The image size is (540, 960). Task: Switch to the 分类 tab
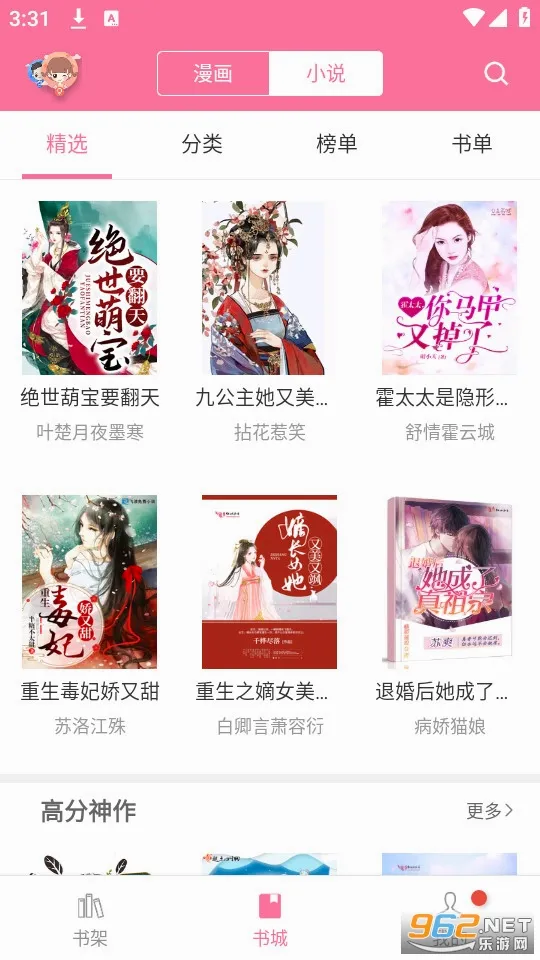[202, 144]
